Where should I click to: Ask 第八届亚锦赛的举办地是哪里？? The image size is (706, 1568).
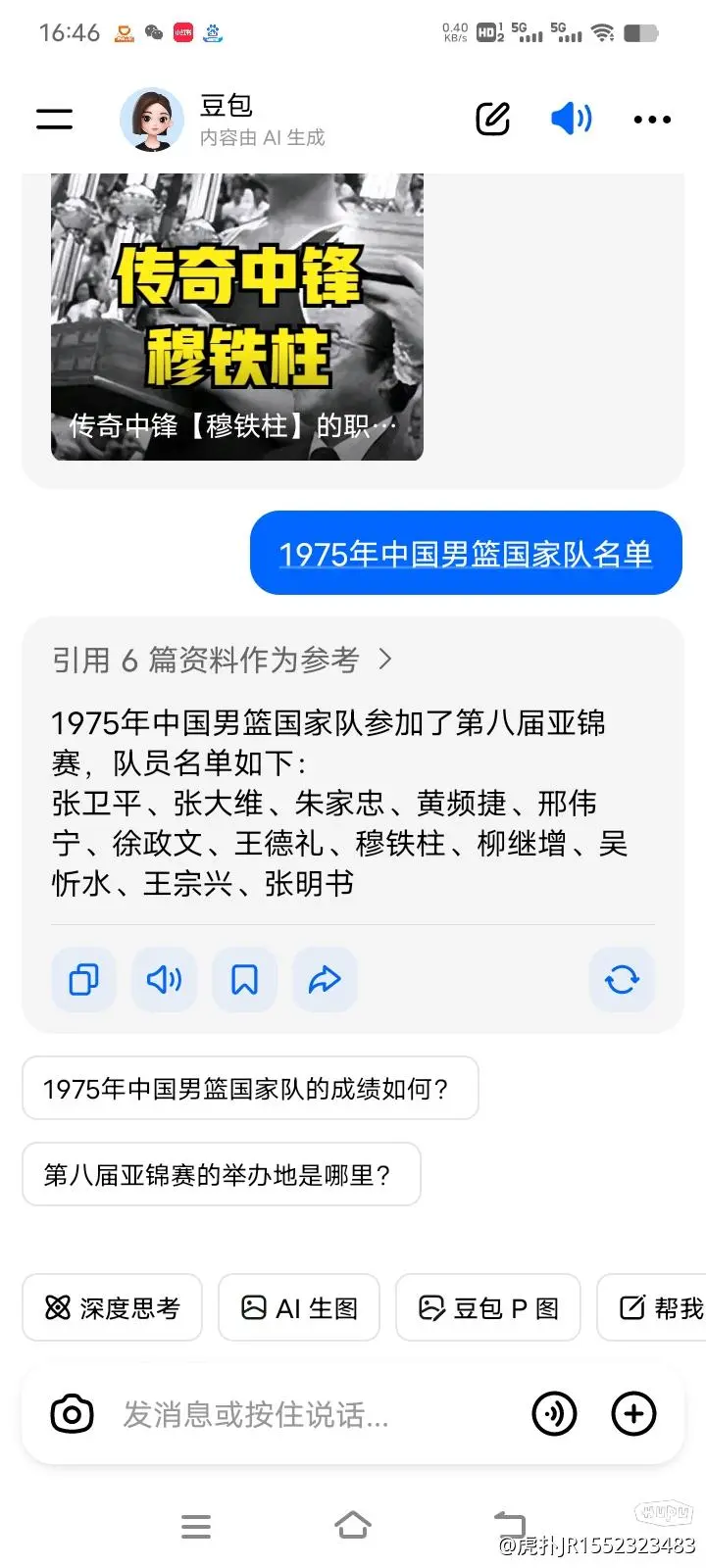point(222,1175)
